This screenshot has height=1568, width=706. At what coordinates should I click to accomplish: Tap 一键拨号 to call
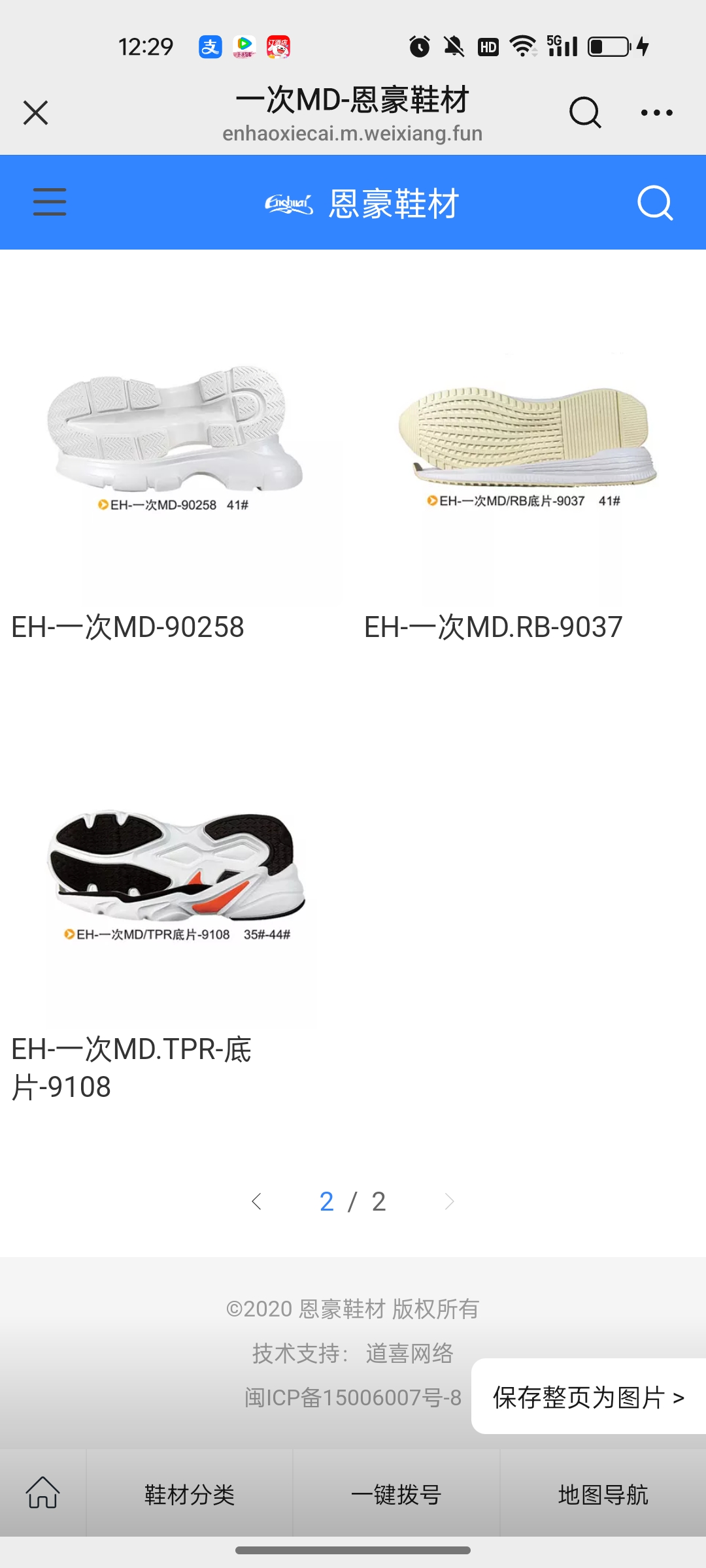tap(396, 1494)
